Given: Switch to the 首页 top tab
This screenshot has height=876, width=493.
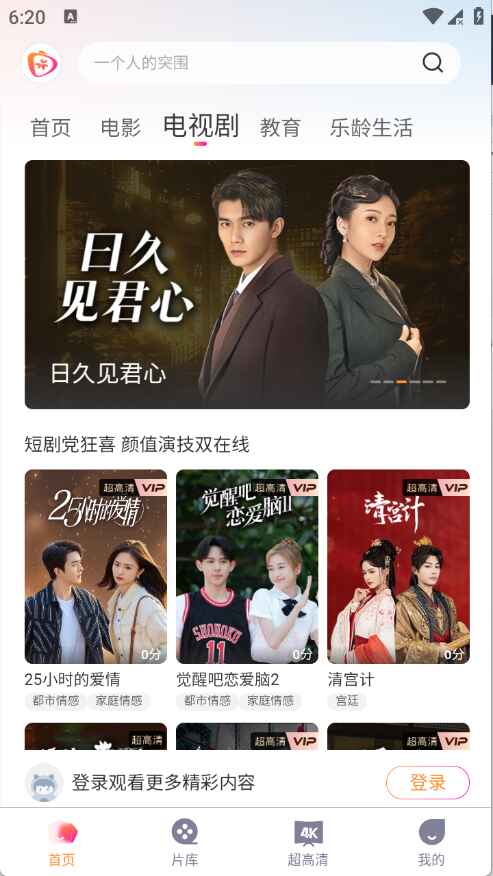Looking at the screenshot, I should click(x=50, y=127).
